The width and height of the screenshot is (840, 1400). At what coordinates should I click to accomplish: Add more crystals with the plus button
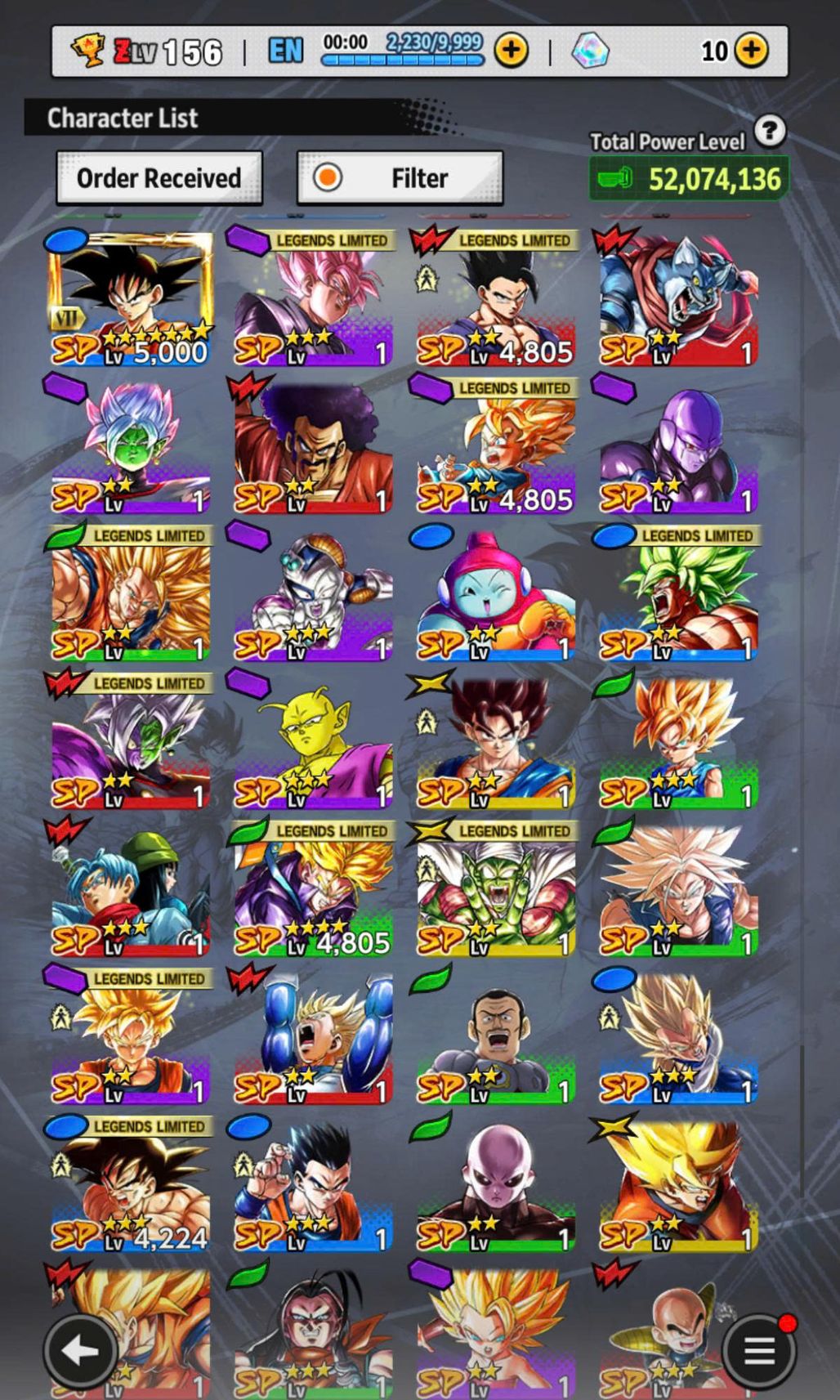point(751,51)
